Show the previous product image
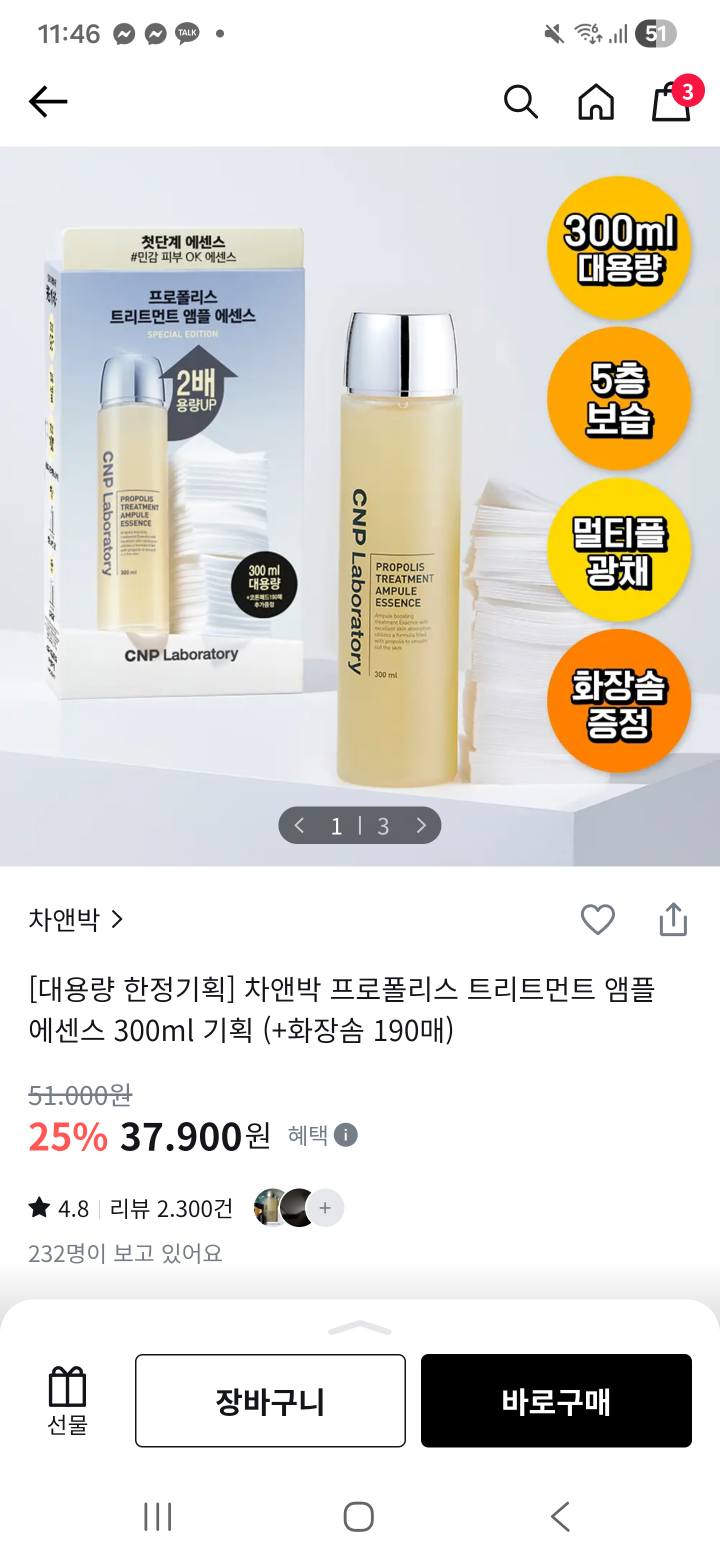Viewport: 720px width, 1560px height. 299,825
